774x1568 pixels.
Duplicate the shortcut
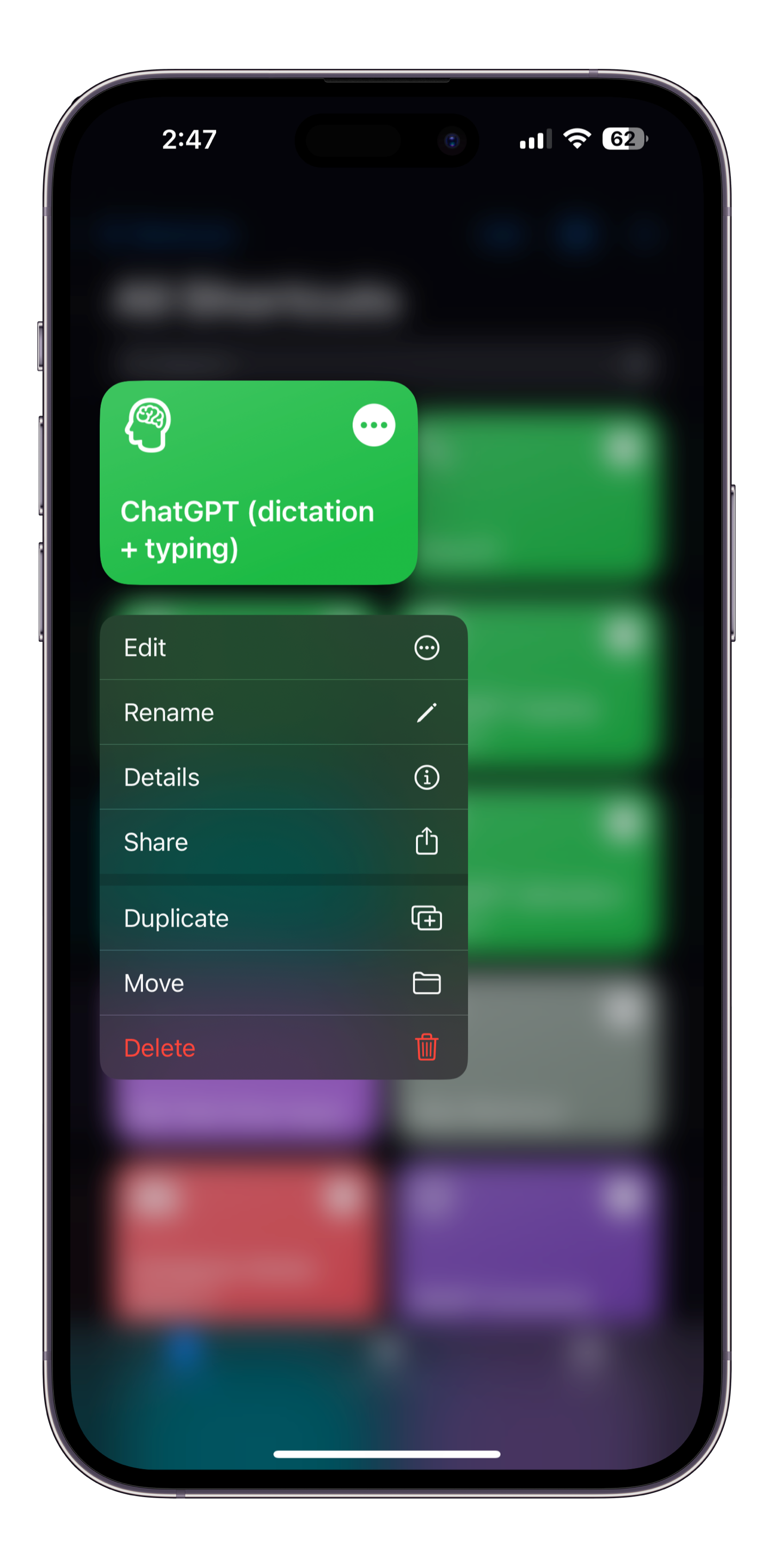click(283, 918)
